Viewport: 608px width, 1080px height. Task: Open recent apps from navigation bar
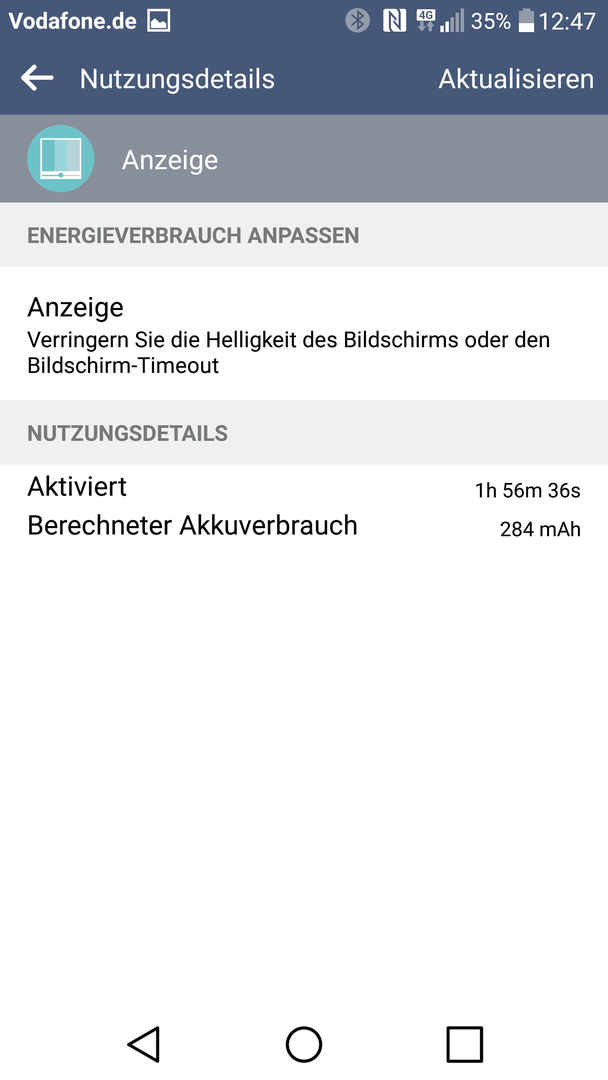[x=465, y=1044]
